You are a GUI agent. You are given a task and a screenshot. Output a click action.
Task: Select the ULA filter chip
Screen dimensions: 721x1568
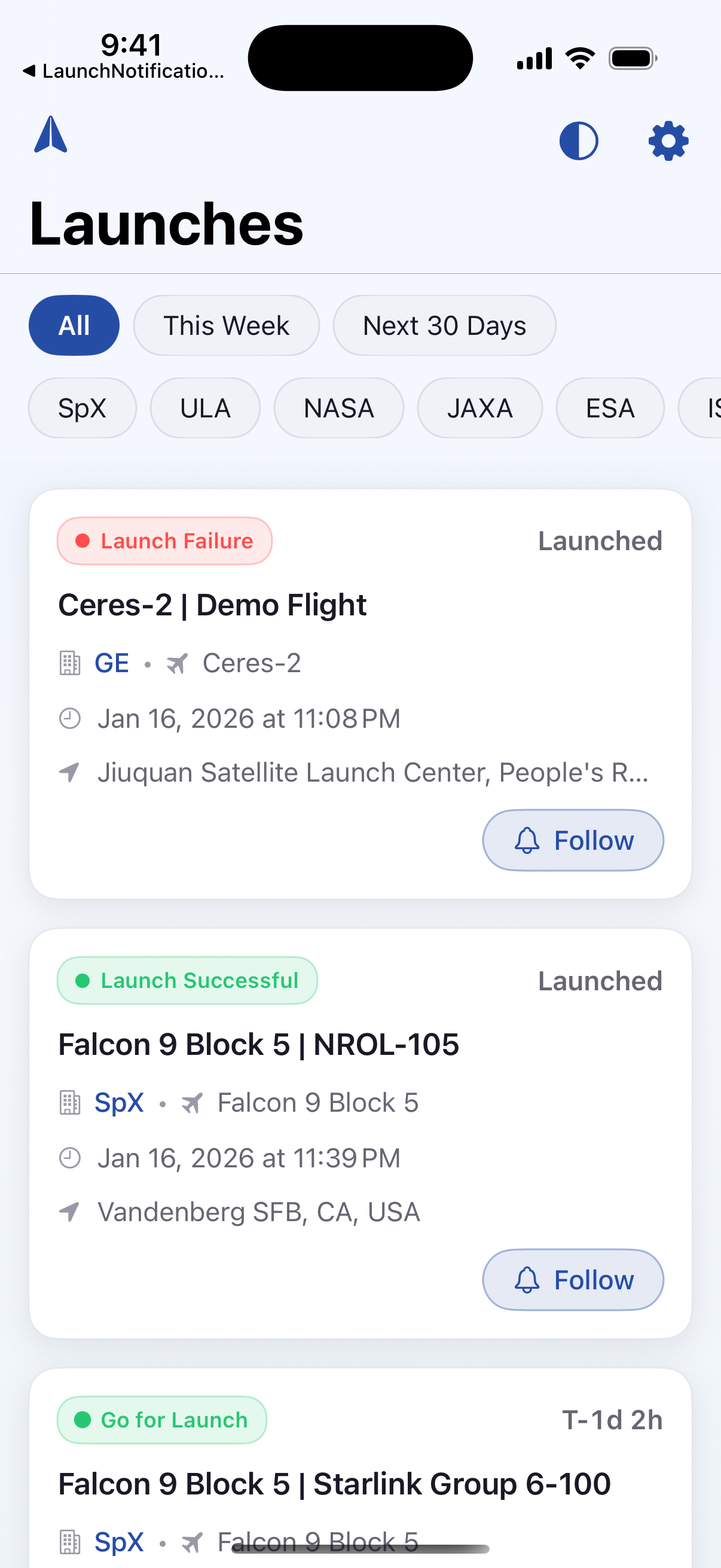click(x=205, y=408)
